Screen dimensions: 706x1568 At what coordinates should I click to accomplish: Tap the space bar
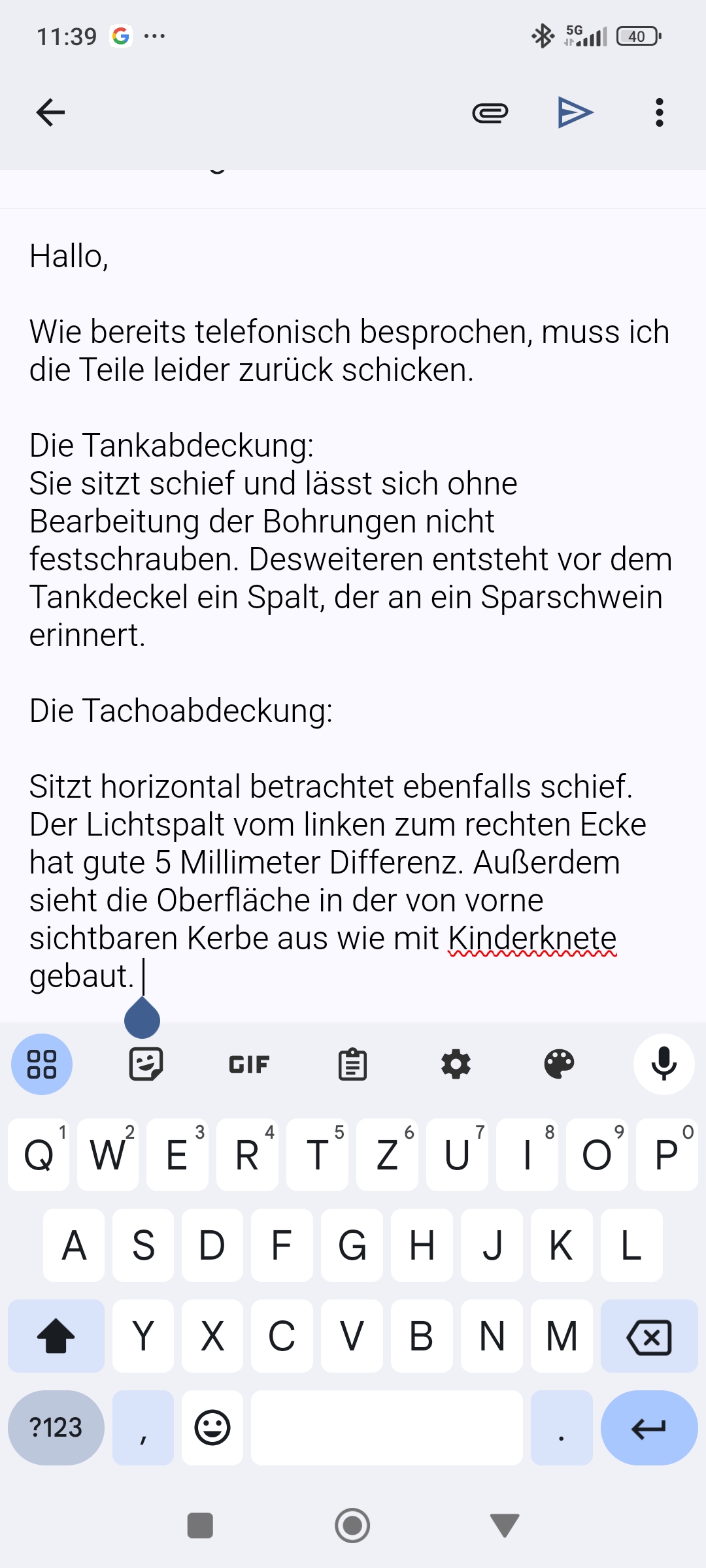(x=387, y=1428)
